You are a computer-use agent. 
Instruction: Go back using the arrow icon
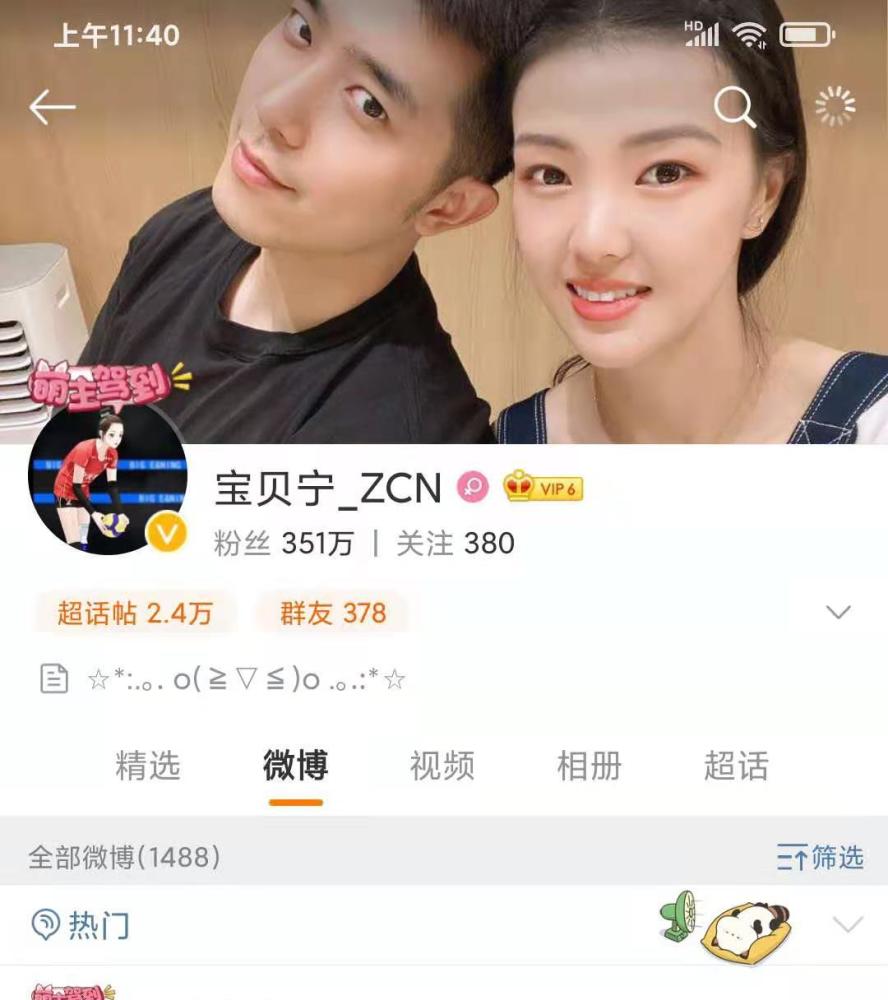(x=52, y=107)
